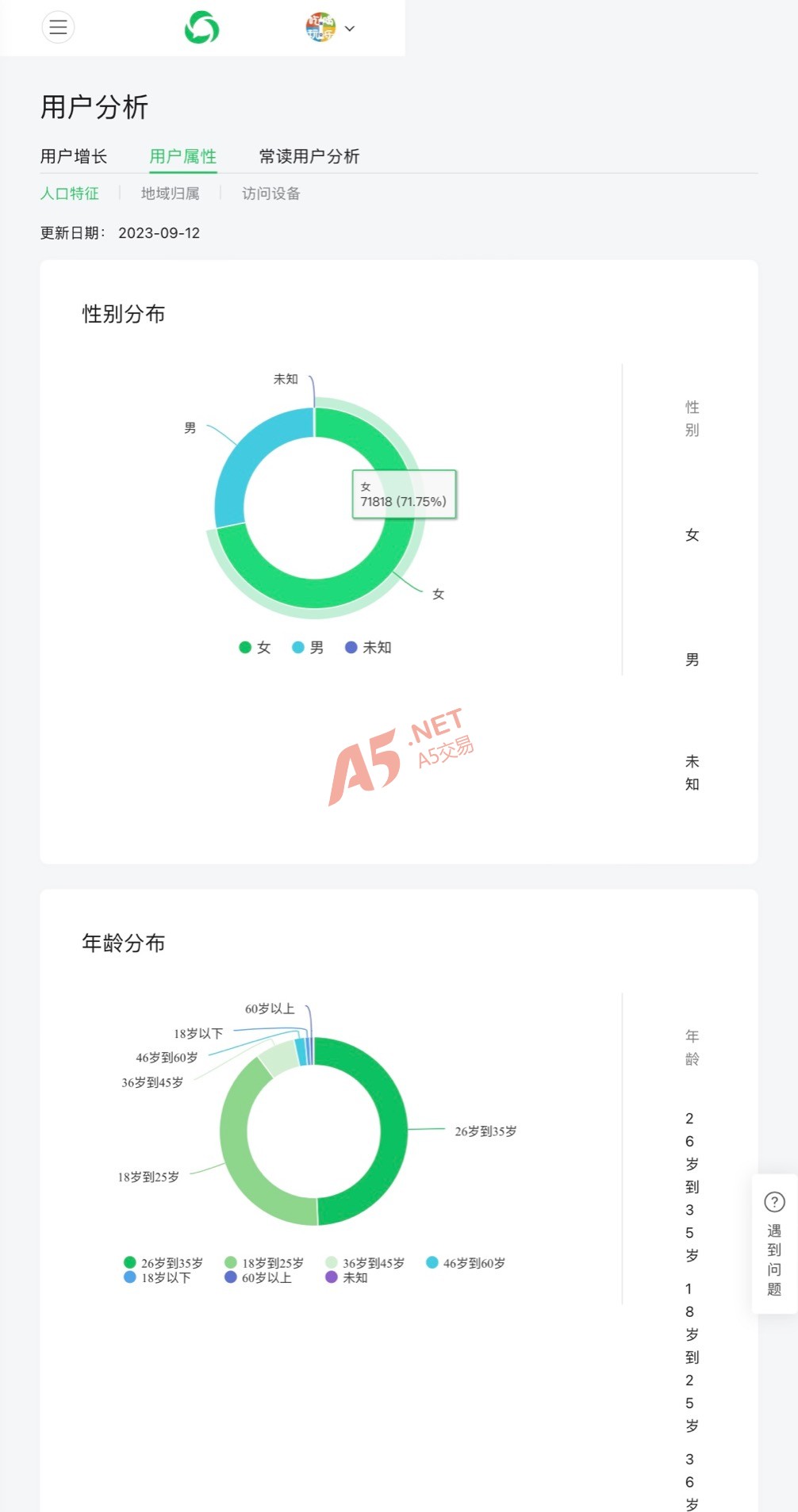Tap the green logo to go home

click(x=201, y=28)
